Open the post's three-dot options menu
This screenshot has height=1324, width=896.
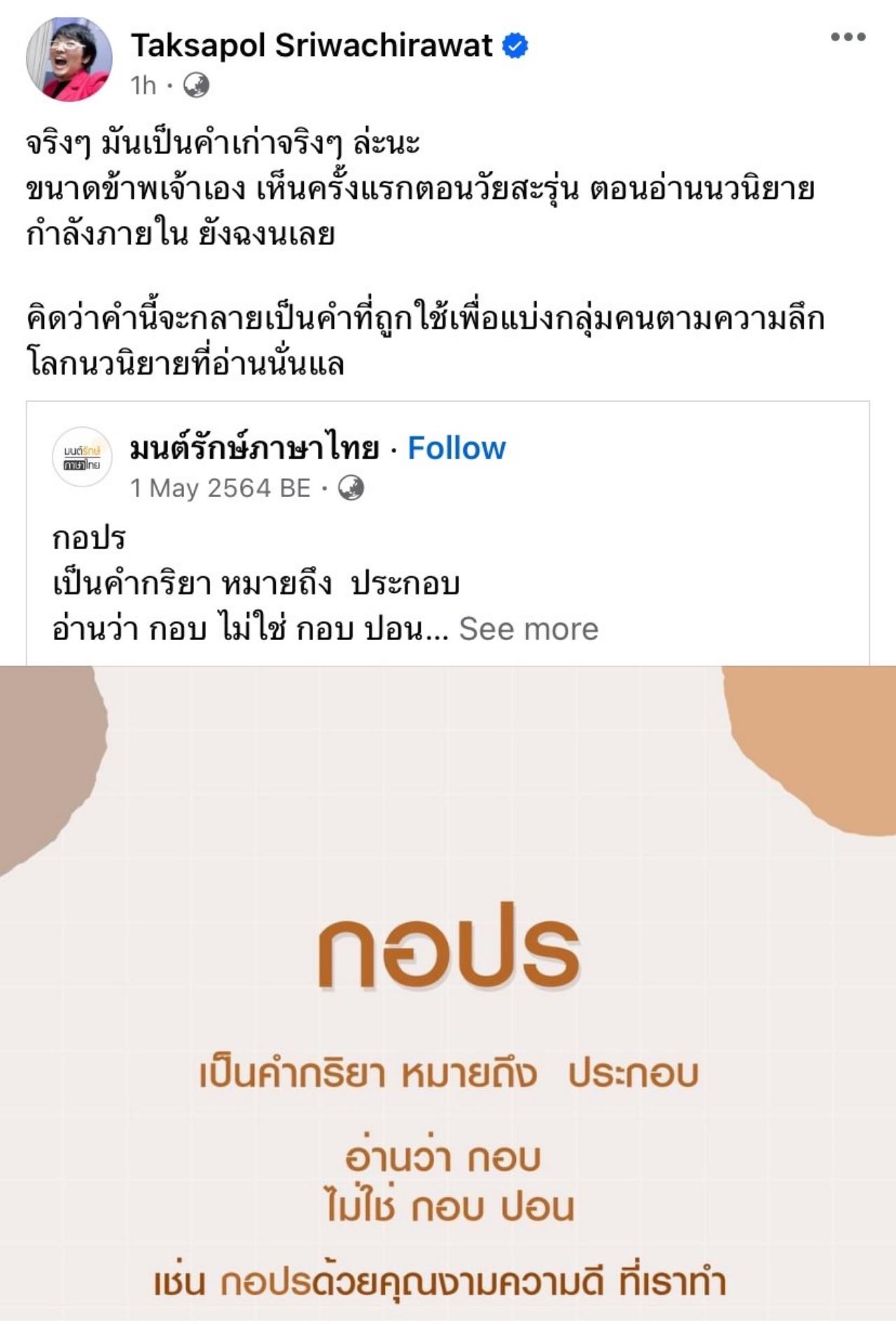(x=848, y=37)
